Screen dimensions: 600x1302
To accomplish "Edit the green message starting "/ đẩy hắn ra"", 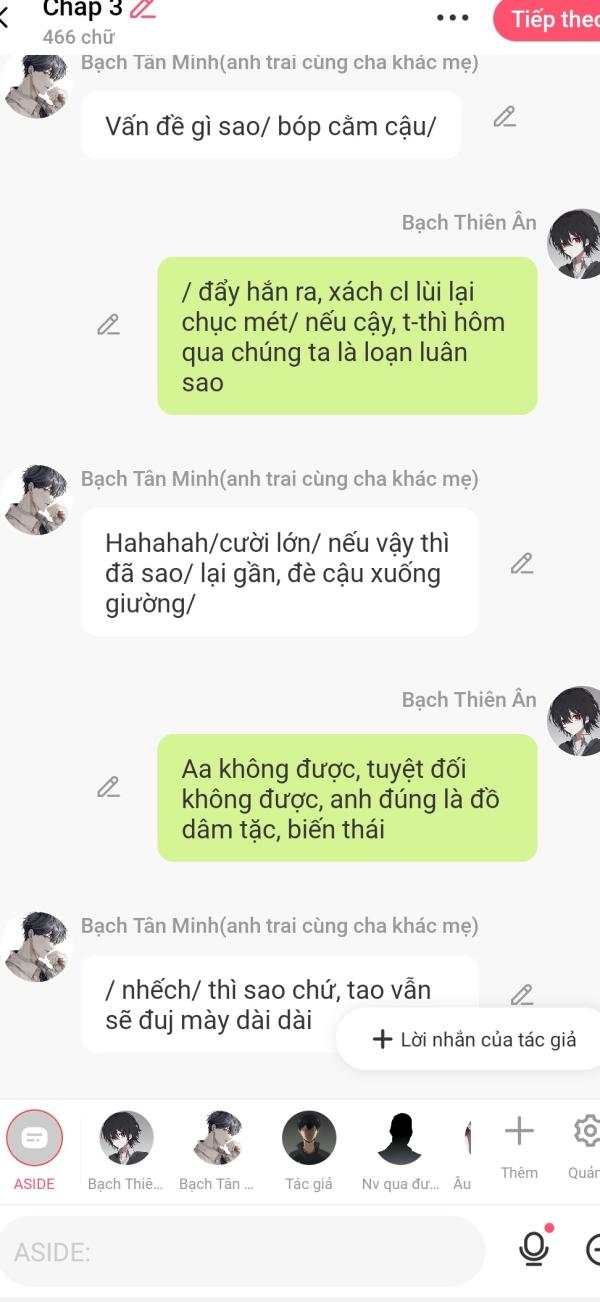I will (x=108, y=325).
